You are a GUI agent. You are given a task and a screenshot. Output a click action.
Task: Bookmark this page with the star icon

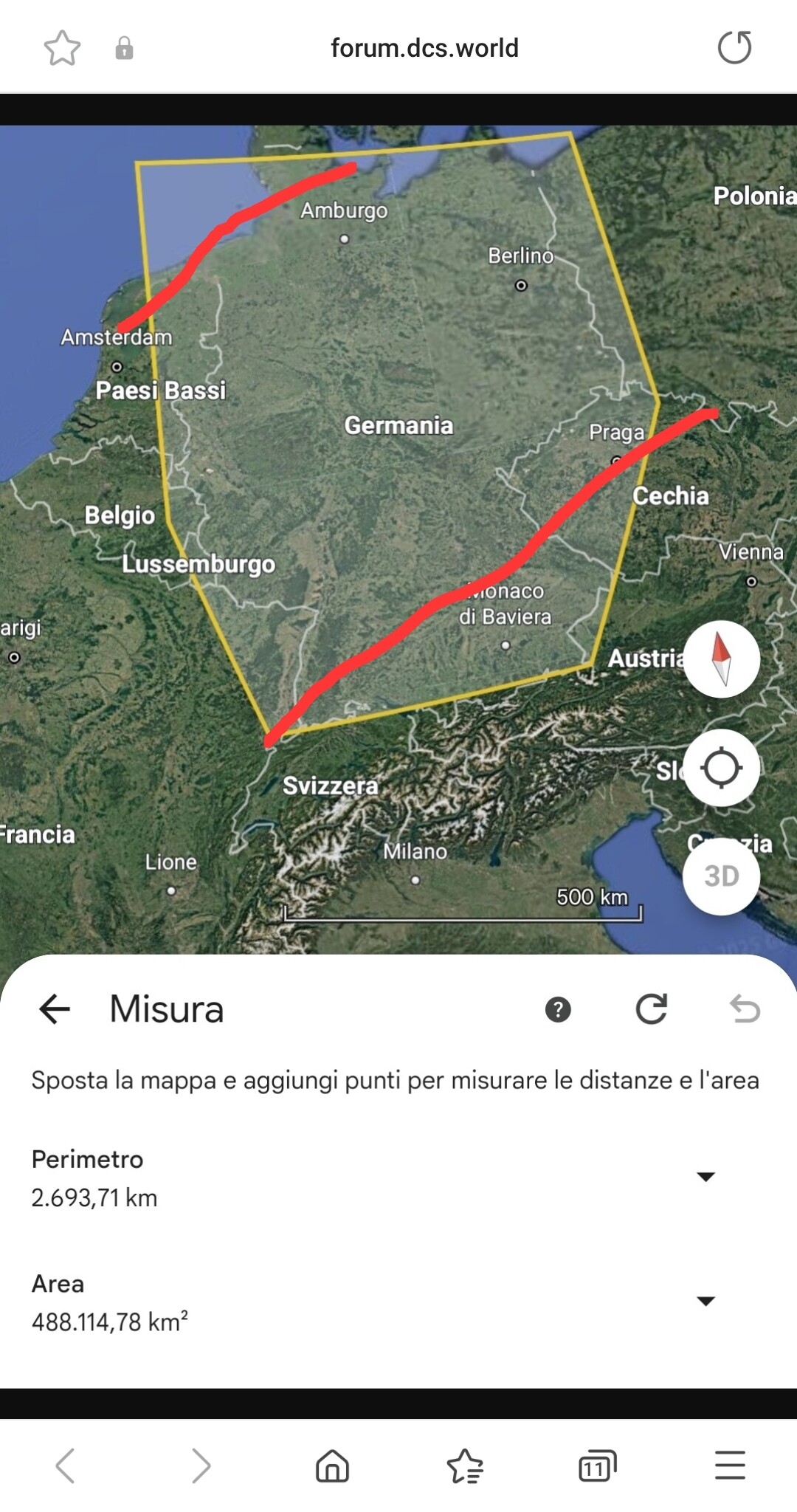[62, 48]
